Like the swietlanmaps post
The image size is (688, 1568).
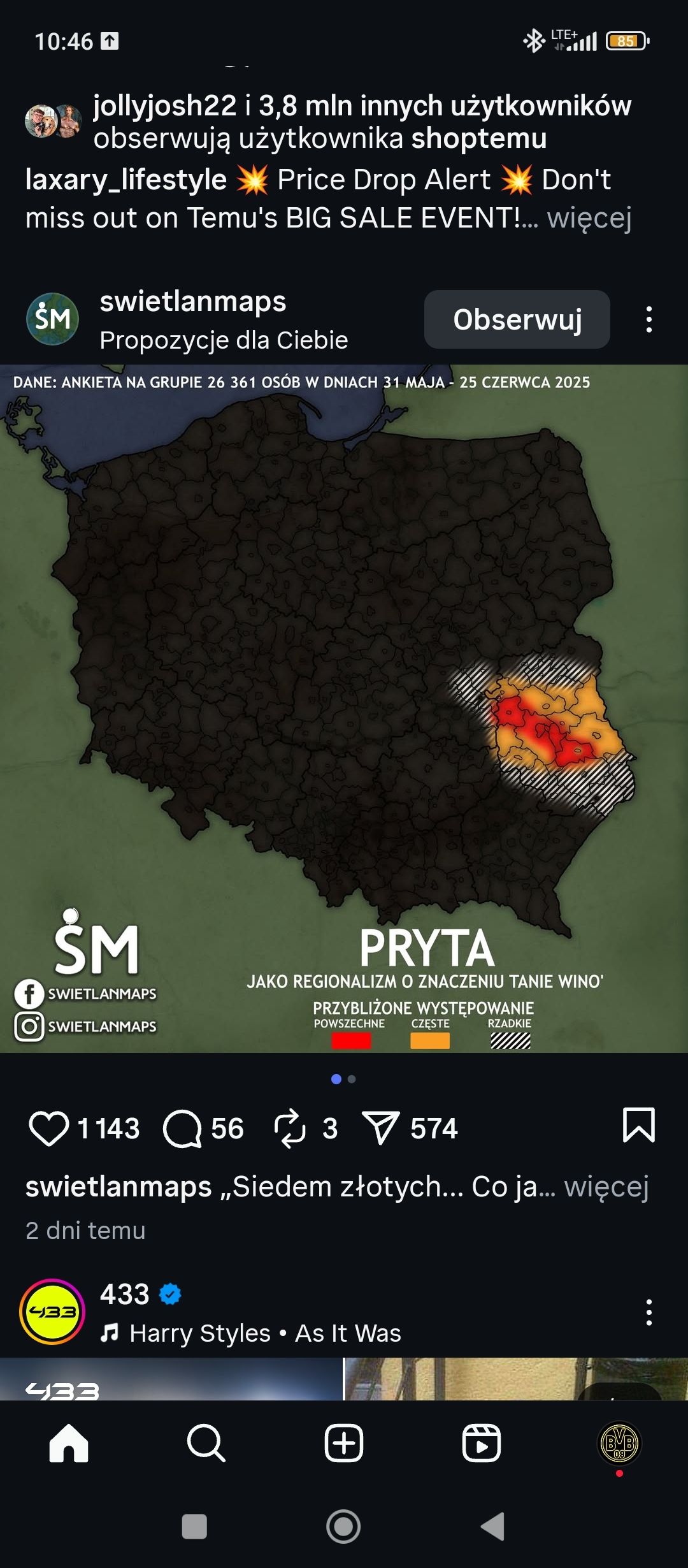49,1128
